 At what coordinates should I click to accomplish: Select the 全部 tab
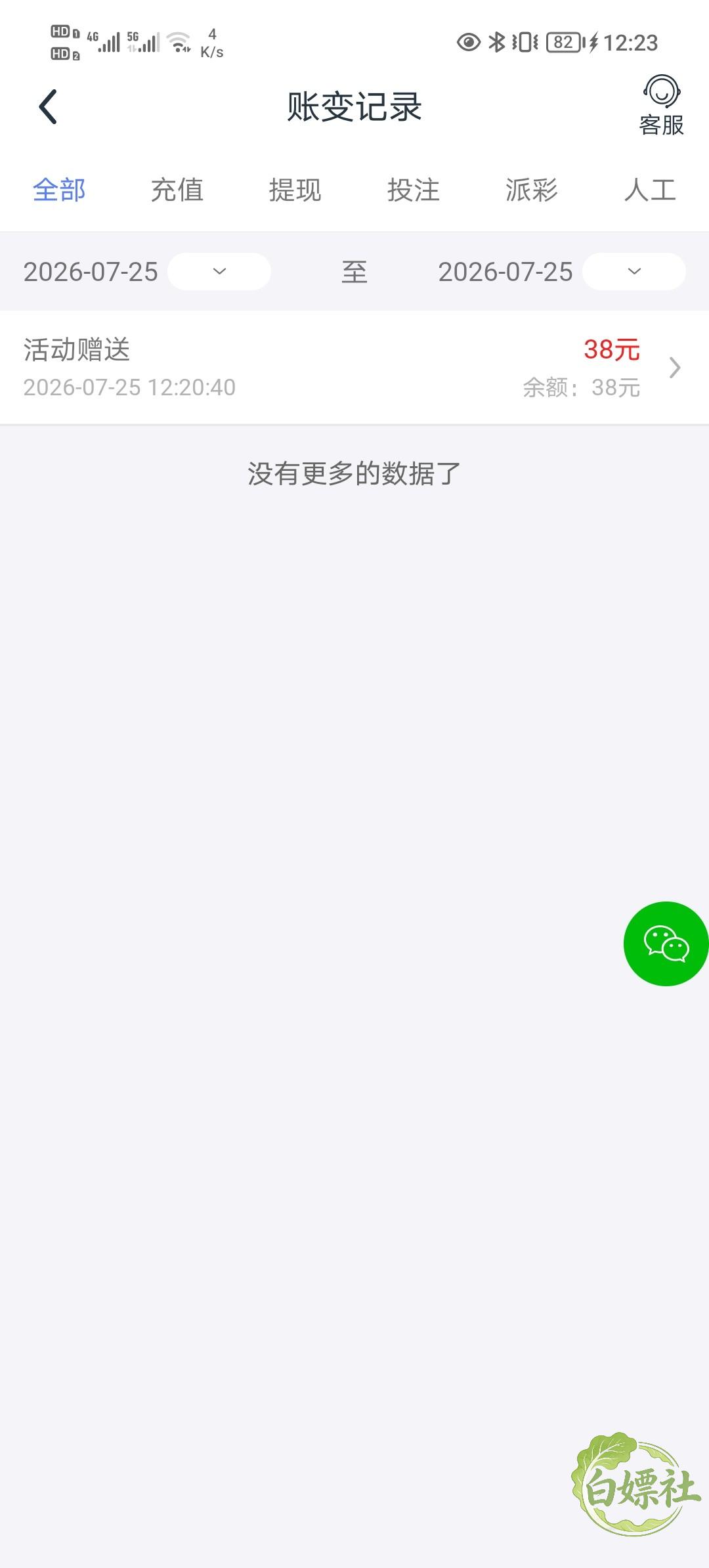(59, 190)
